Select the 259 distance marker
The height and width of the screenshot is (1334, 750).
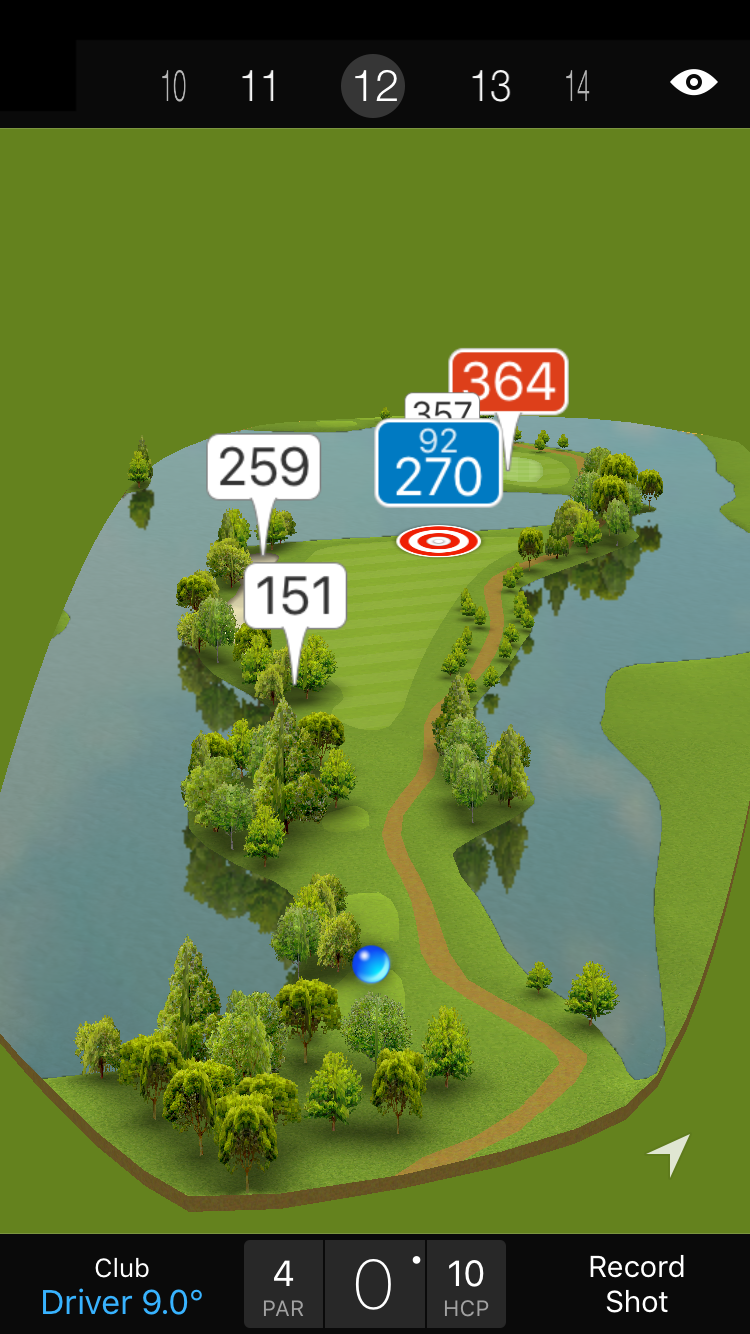264,467
